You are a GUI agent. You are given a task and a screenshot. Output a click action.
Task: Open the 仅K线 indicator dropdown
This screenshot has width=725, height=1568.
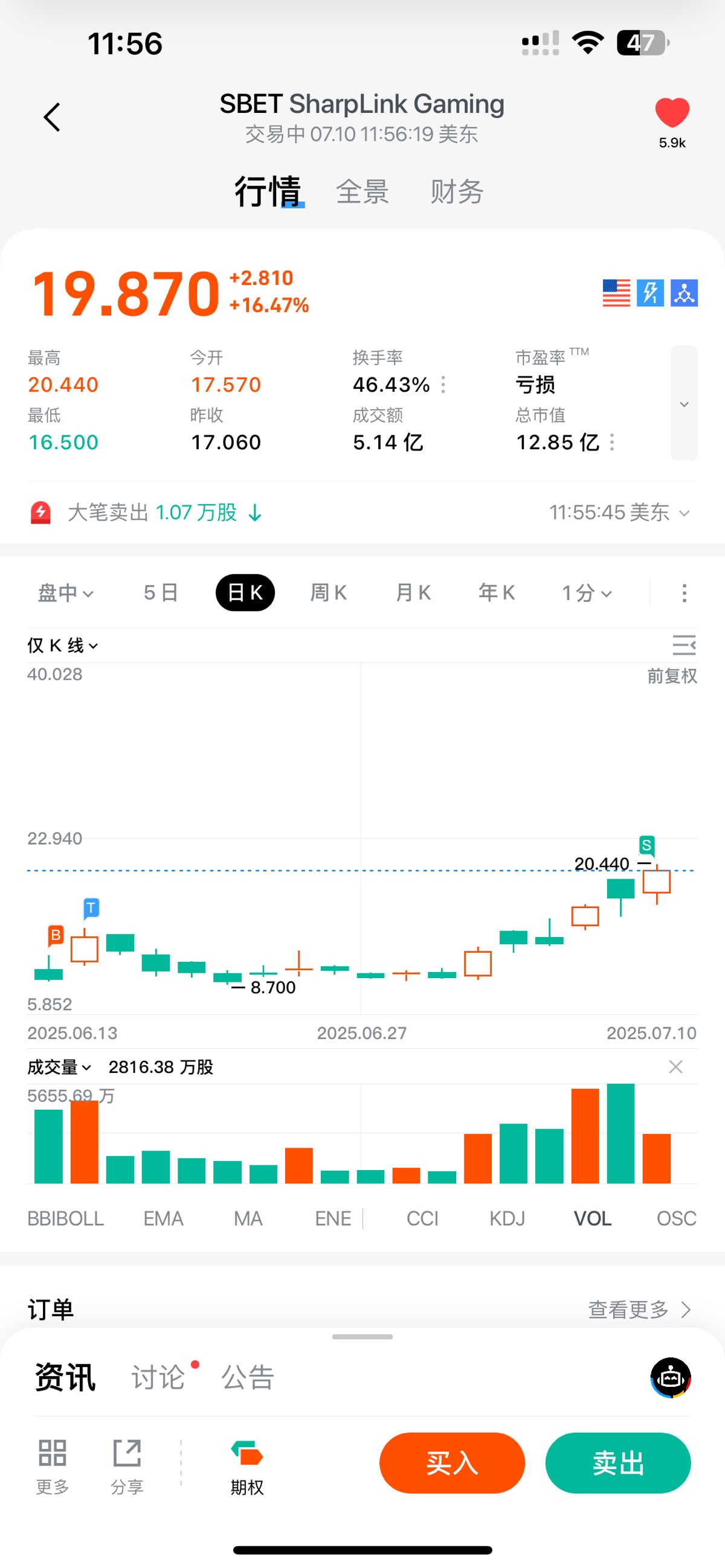(62, 645)
